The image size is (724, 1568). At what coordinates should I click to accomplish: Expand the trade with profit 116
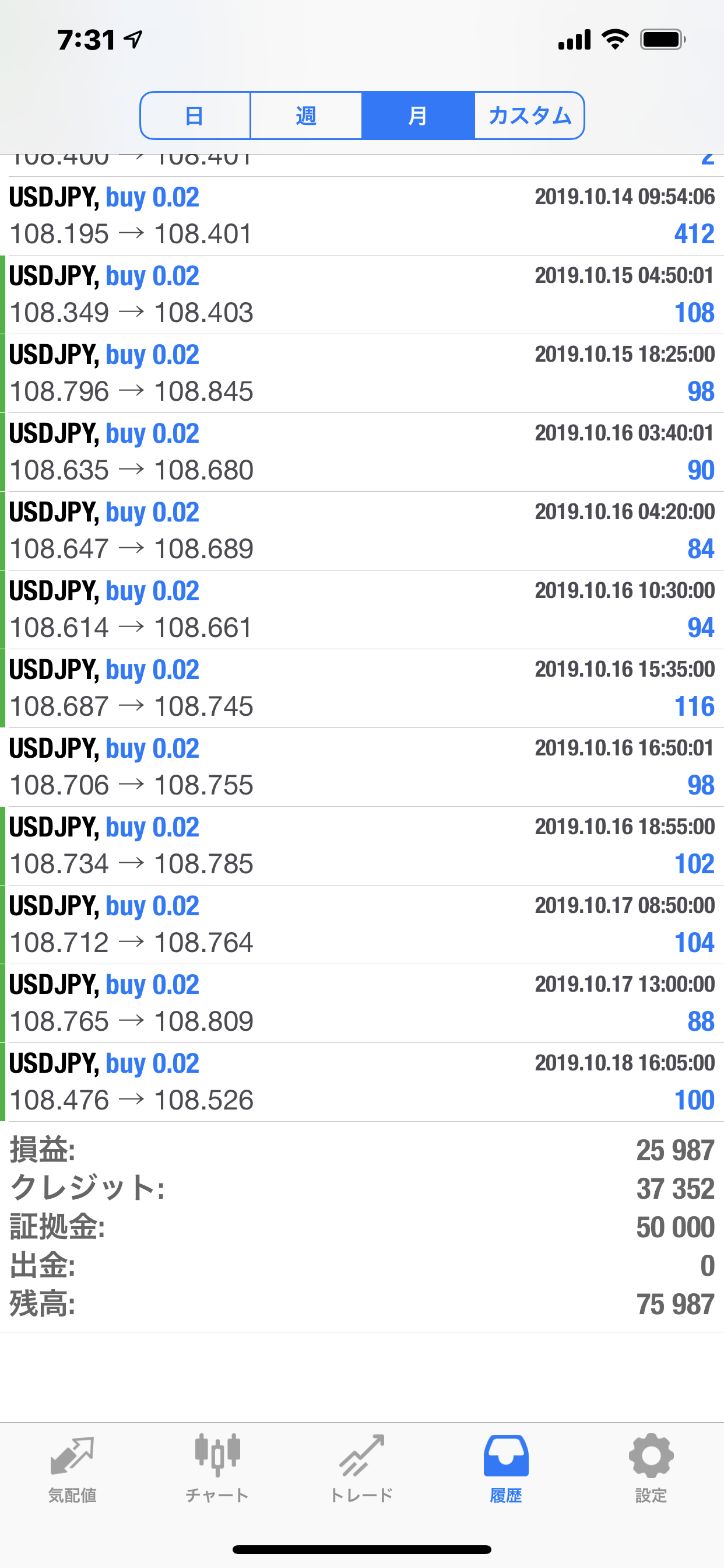[x=362, y=688]
